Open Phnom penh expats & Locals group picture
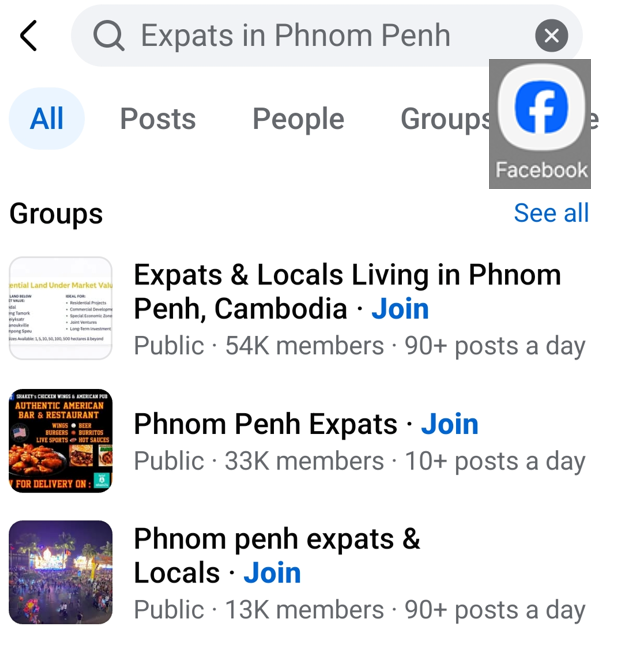The height and width of the screenshot is (656, 618). click(x=61, y=573)
